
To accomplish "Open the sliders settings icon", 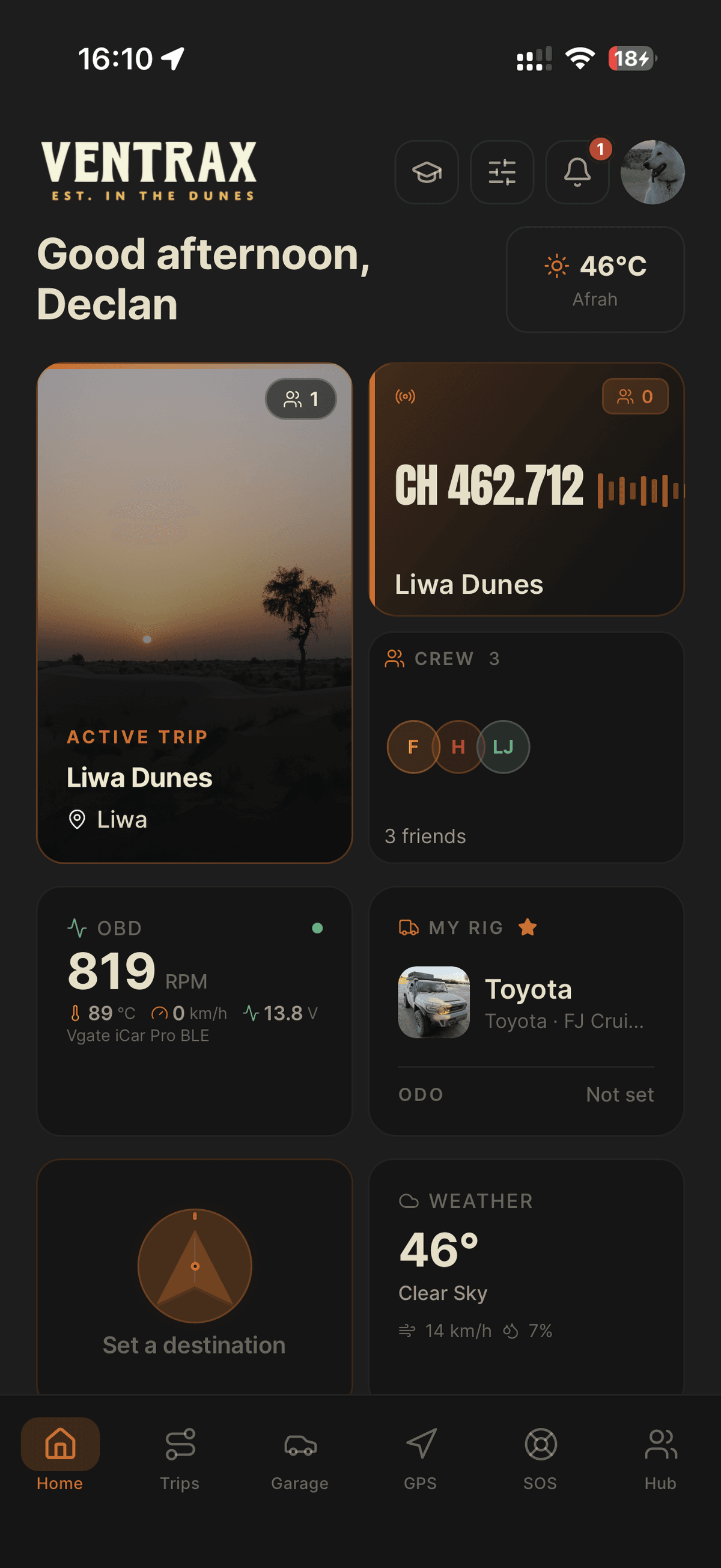I will click(502, 172).
